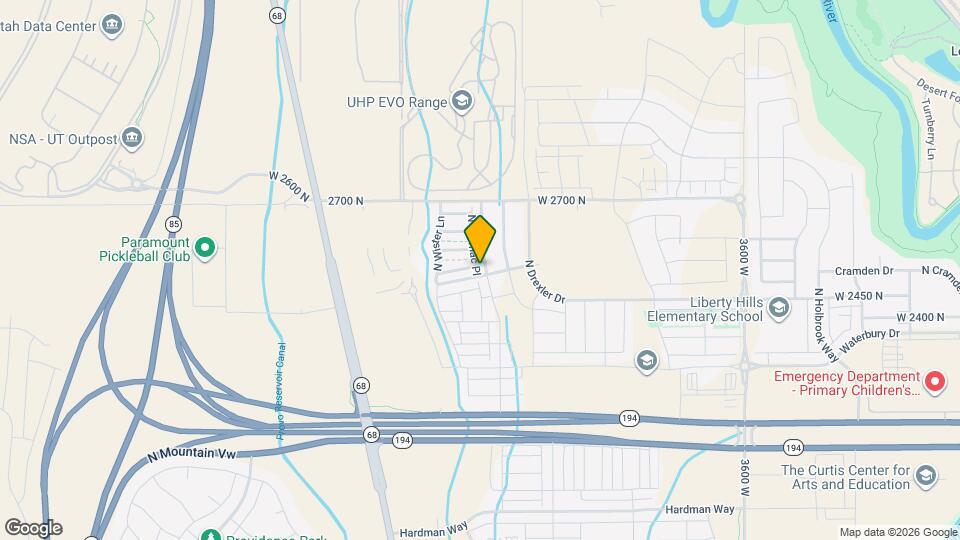The image size is (960, 540).
Task: Open Emergency Department - Primary Children's pin
Action: coord(935,381)
